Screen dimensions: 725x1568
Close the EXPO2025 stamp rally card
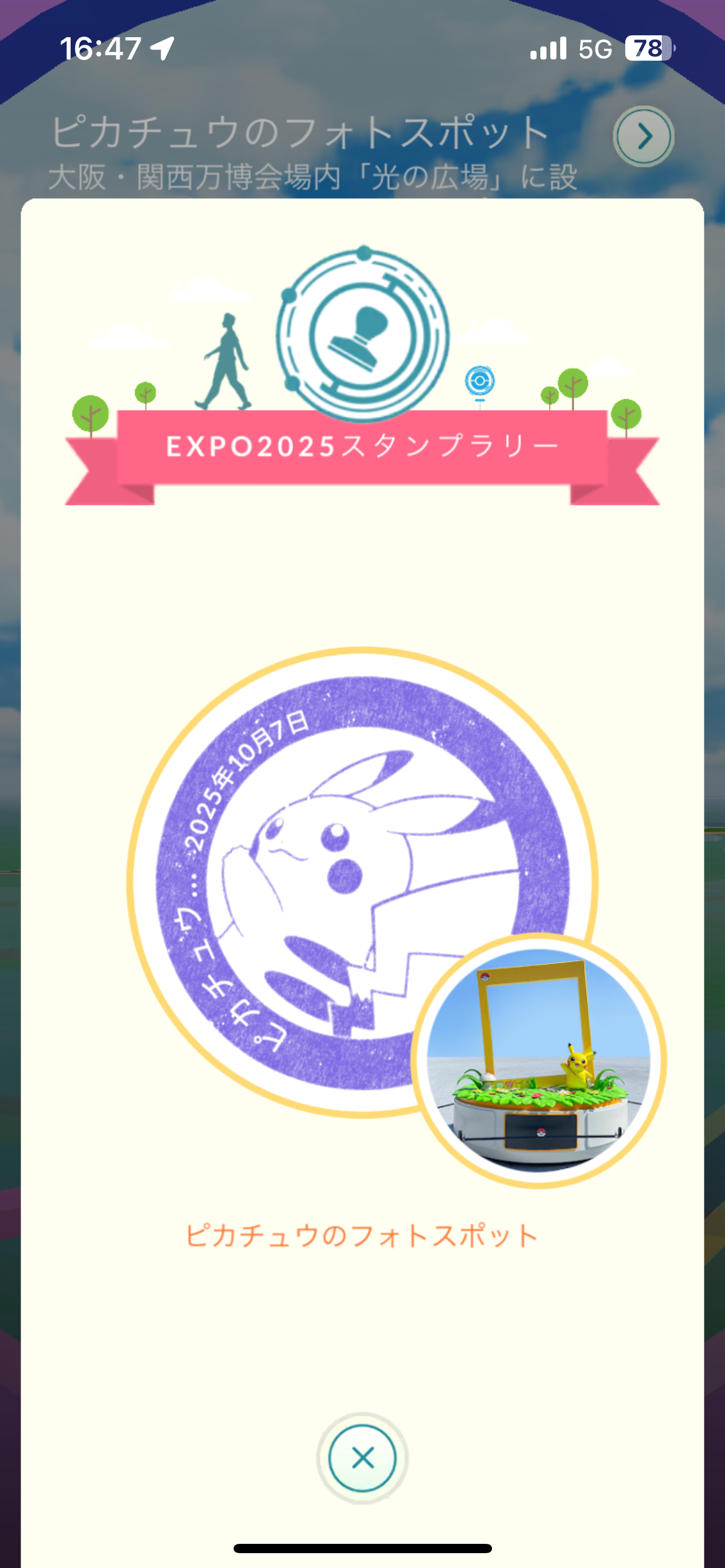click(x=362, y=1458)
